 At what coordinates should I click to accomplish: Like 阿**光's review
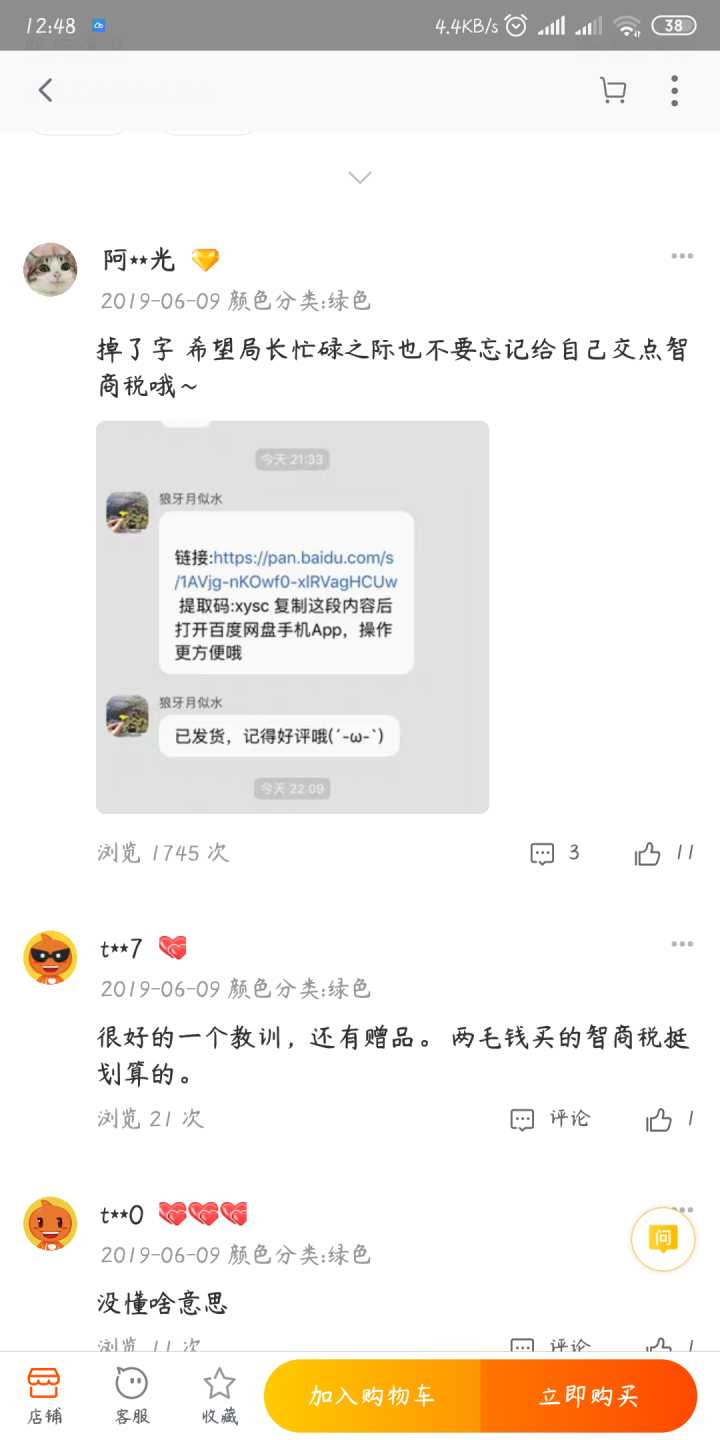[x=663, y=853]
